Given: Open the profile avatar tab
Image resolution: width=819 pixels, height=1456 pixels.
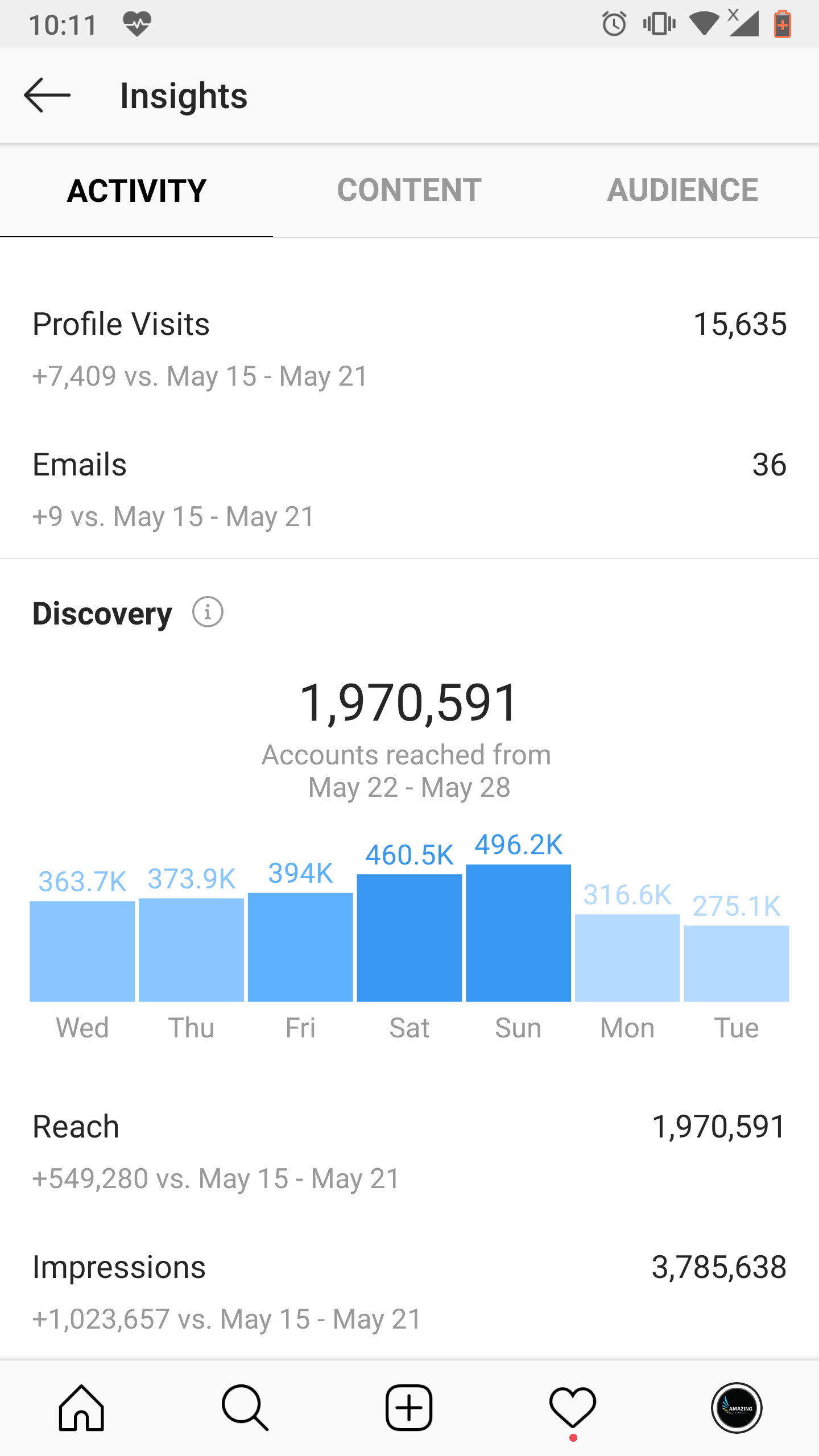Looking at the screenshot, I should [x=737, y=1408].
